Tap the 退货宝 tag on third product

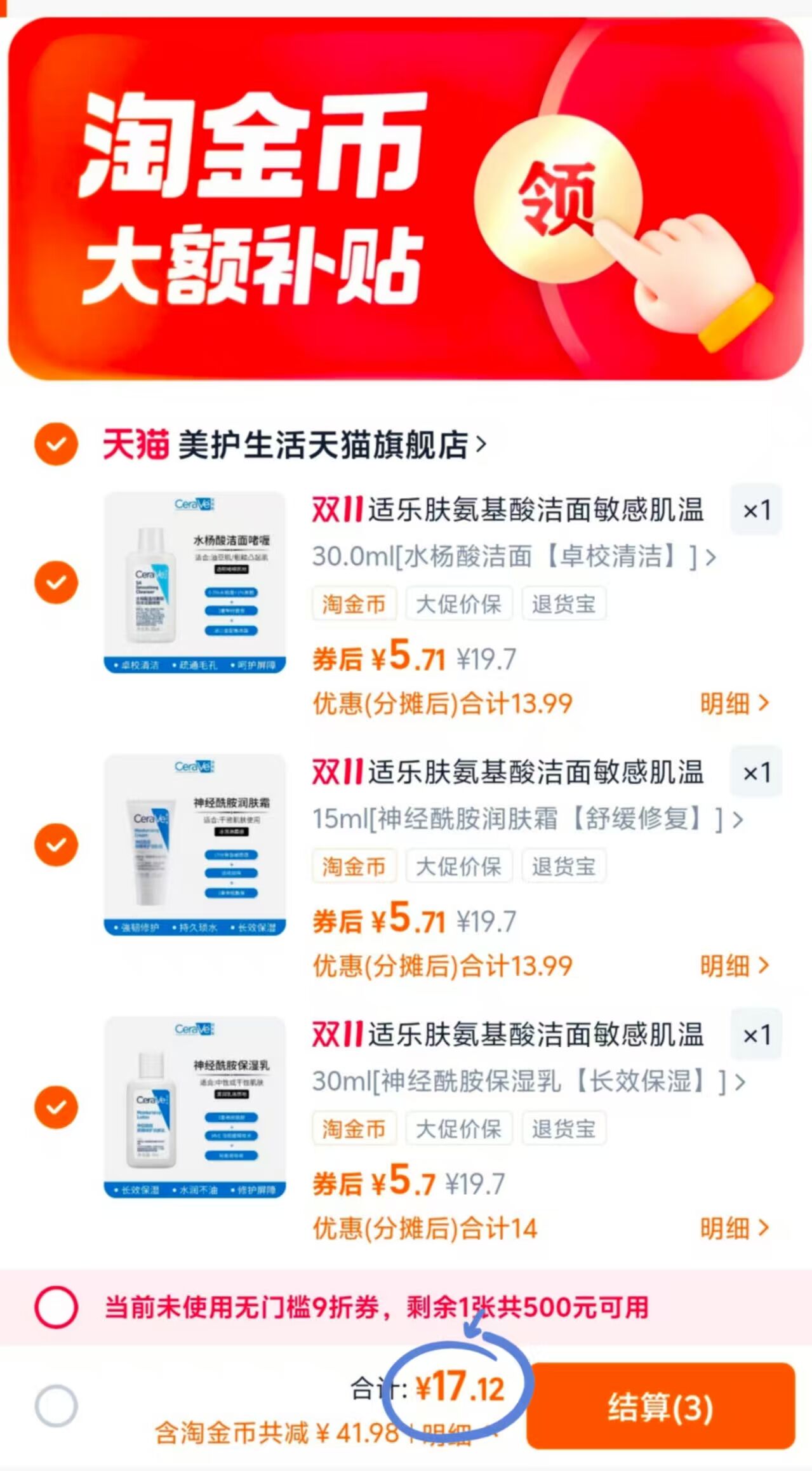point(564,1129)
